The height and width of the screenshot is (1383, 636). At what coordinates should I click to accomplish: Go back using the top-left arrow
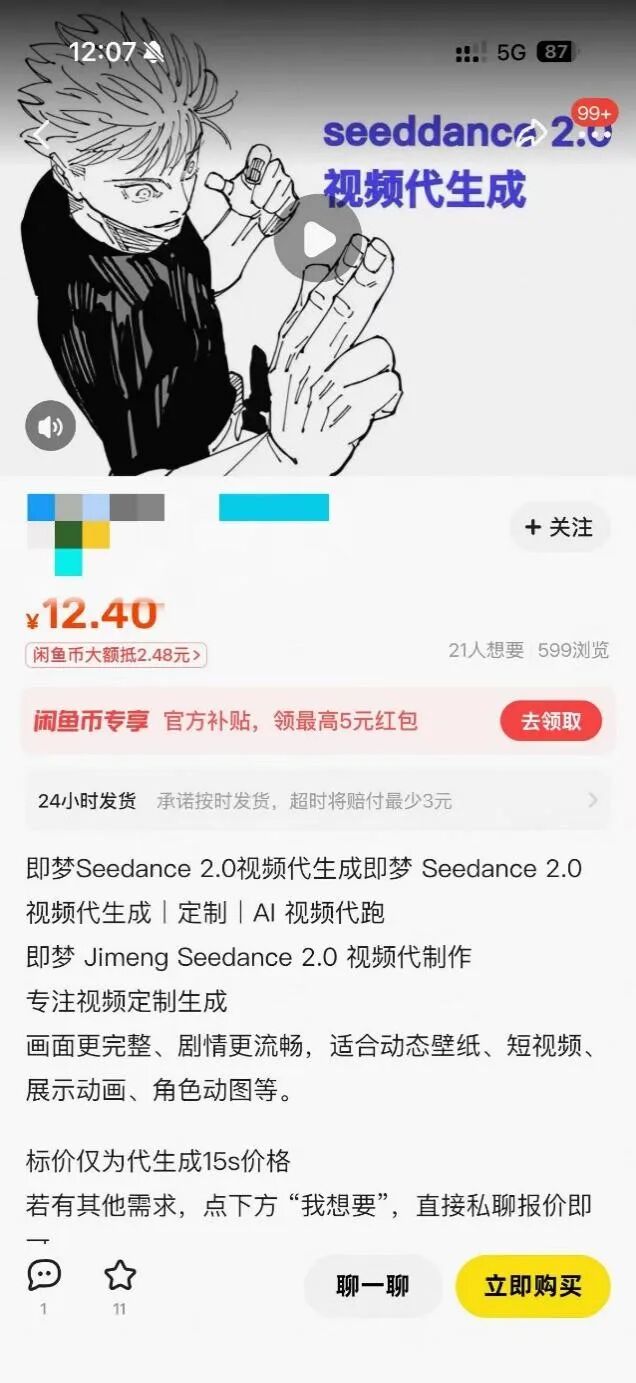click(x=40, y=135)
